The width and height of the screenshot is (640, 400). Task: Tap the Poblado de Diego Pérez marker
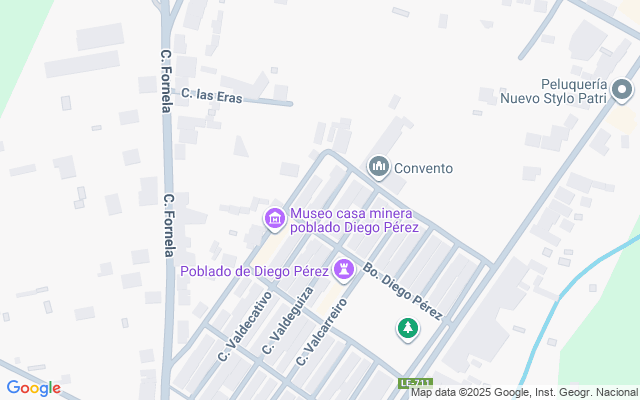[344, 269]
